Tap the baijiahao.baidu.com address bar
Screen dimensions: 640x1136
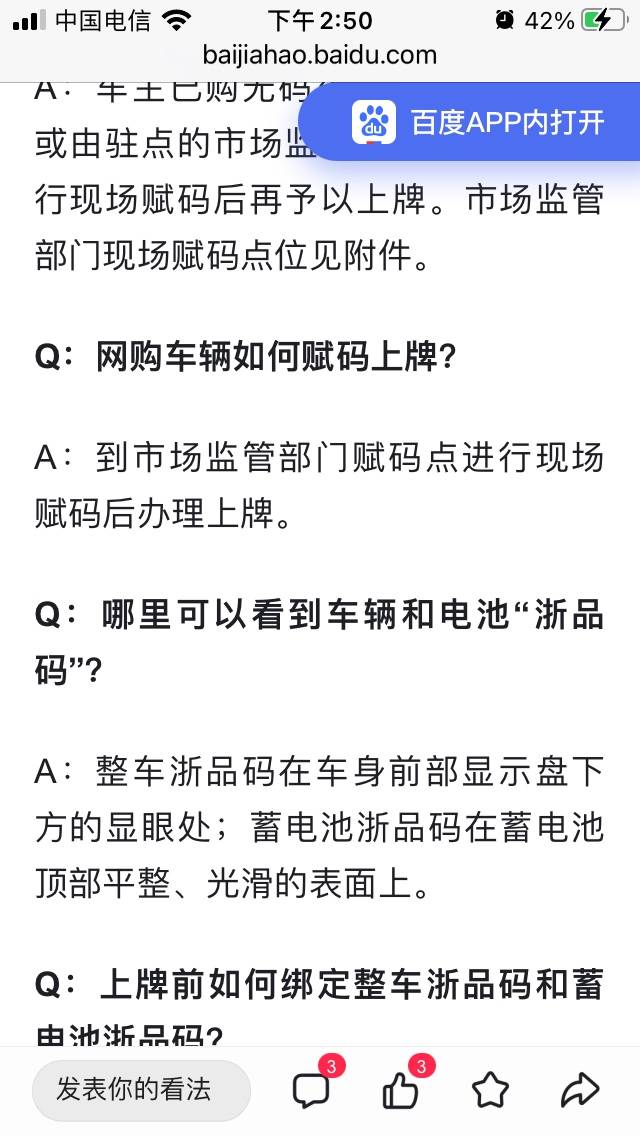click(x=320, y=55)
